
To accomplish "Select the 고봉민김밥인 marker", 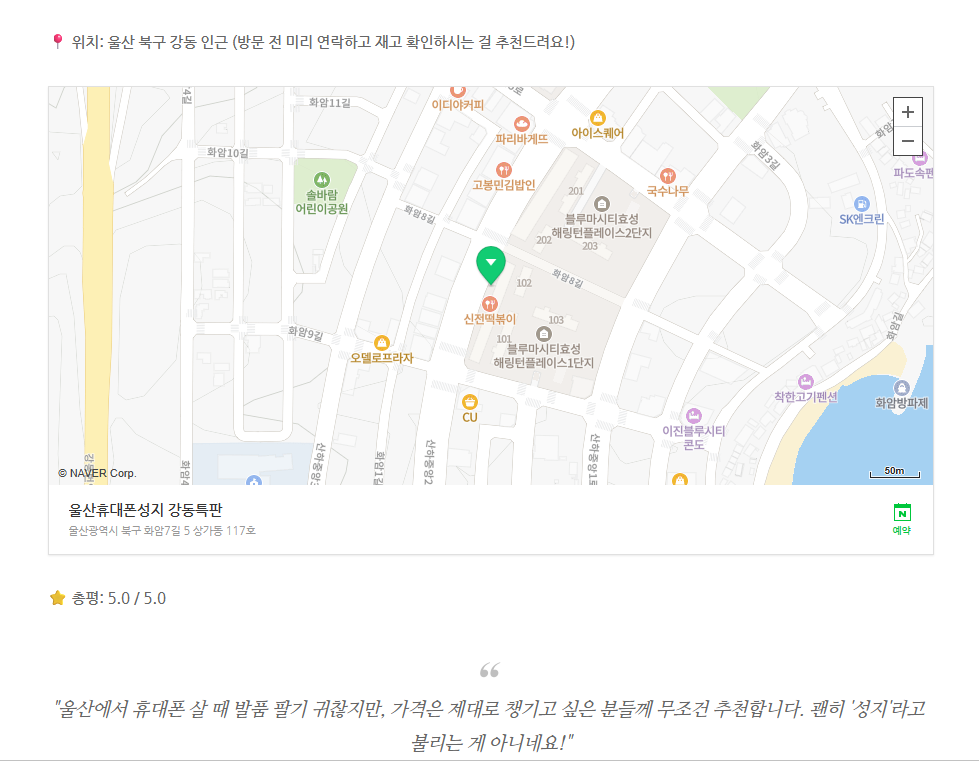I will 504,171.
